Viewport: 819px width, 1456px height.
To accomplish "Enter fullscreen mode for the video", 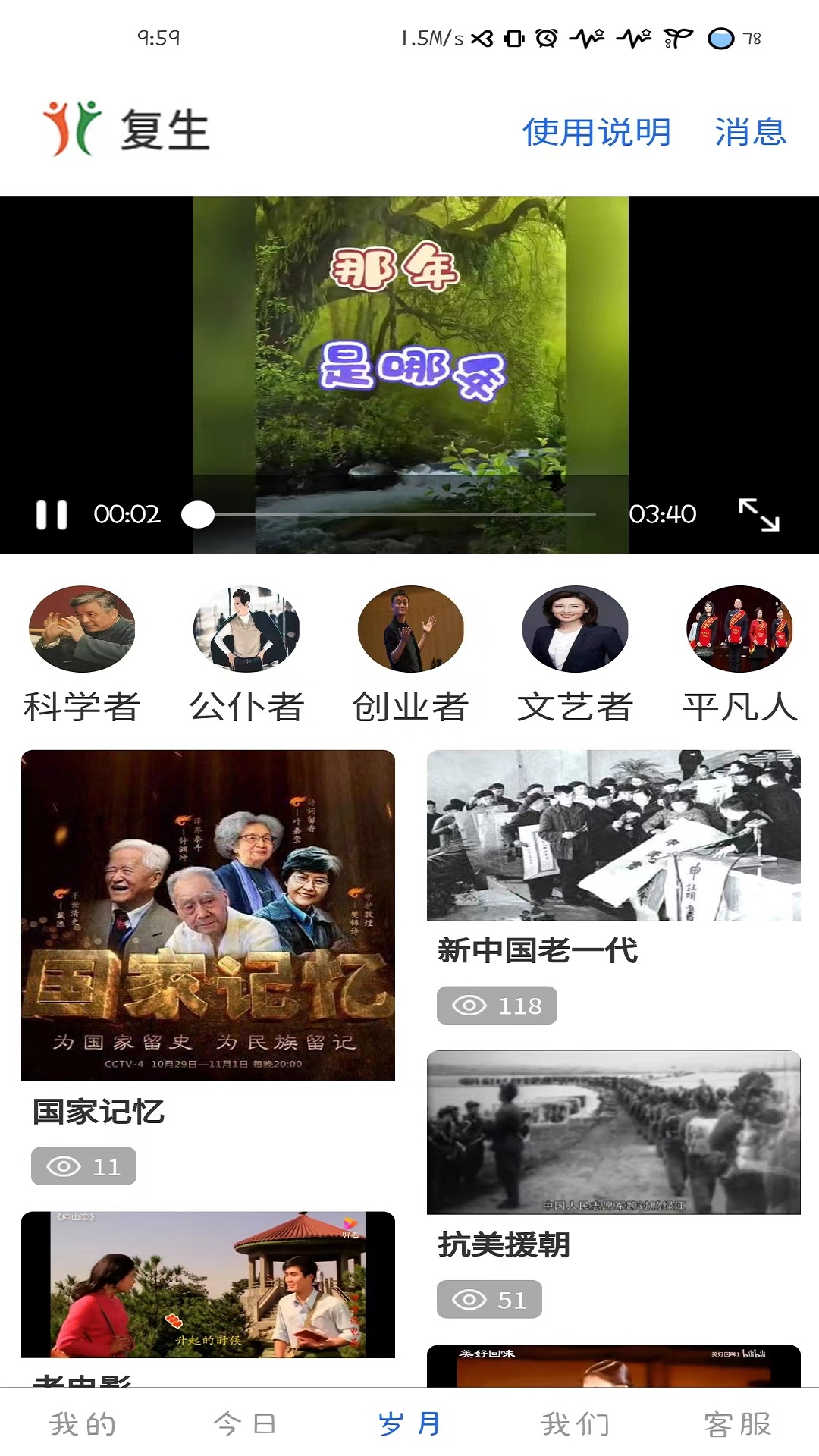I will coord(761,513).
